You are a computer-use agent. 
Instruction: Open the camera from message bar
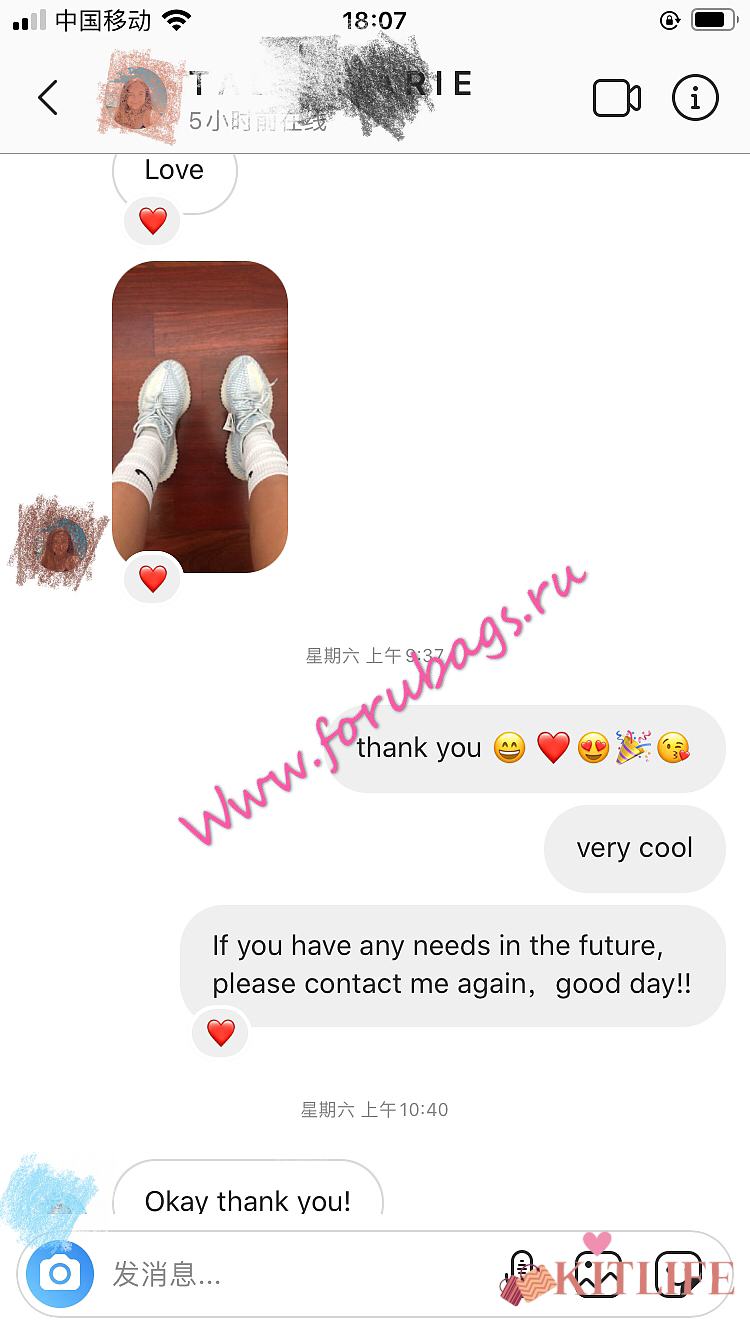[60, 1274]
